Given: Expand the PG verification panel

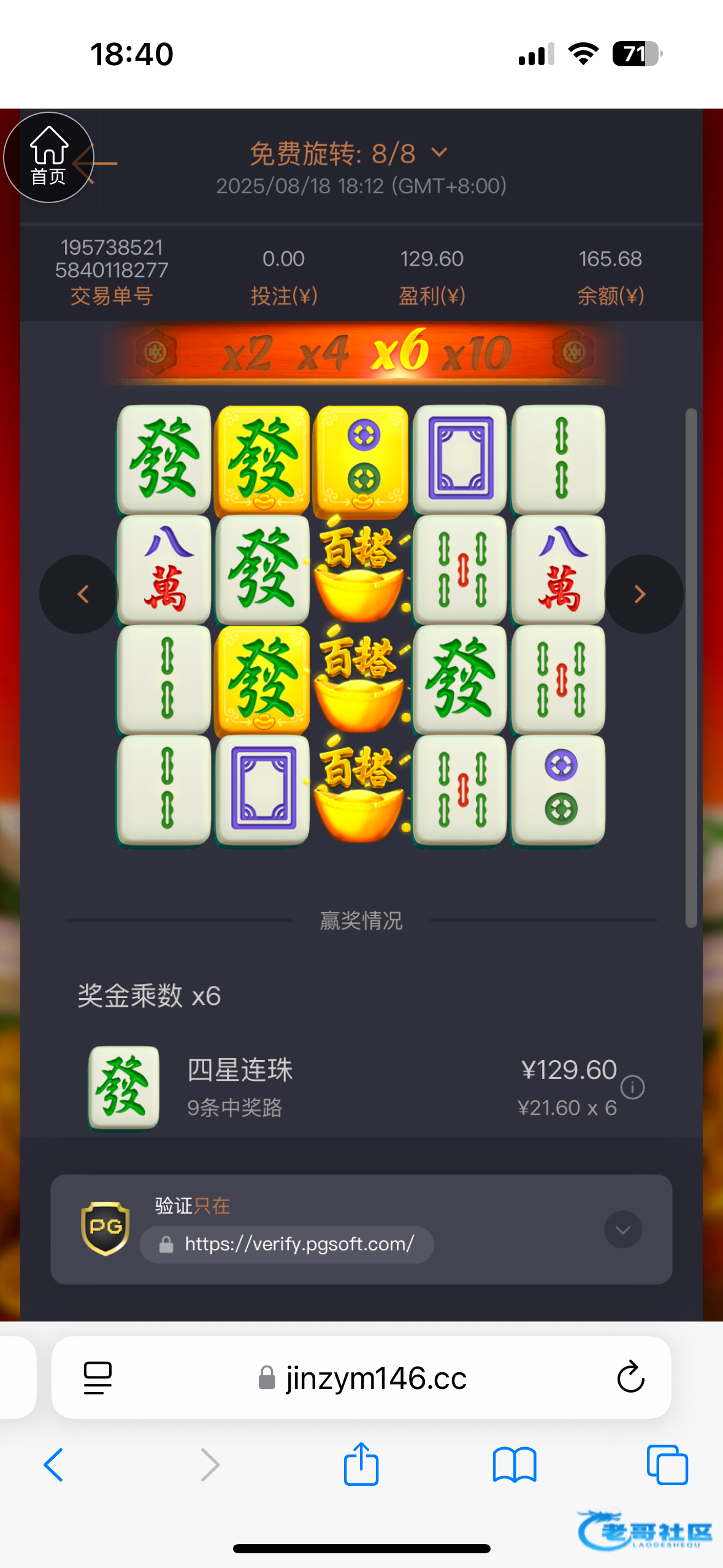Looking at the screenshot, I should 622,1229.
